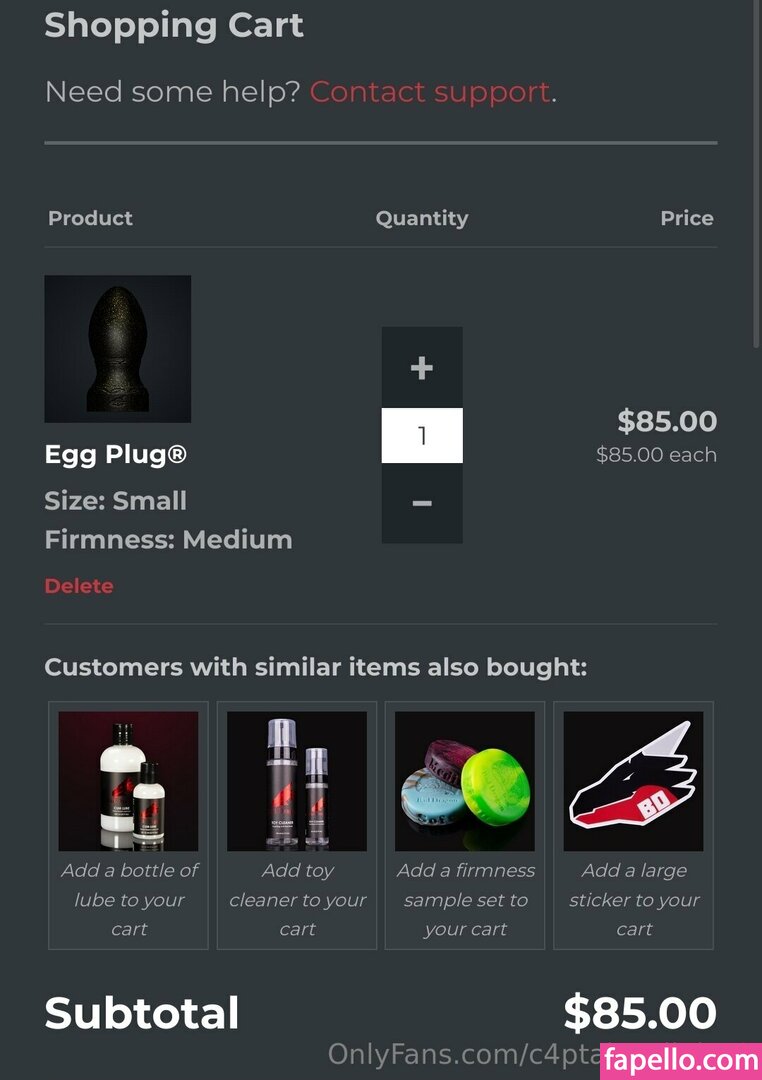Add a large sticker to your cart
This screenshot has height=1080, width=762.
(x=633, y=825)
